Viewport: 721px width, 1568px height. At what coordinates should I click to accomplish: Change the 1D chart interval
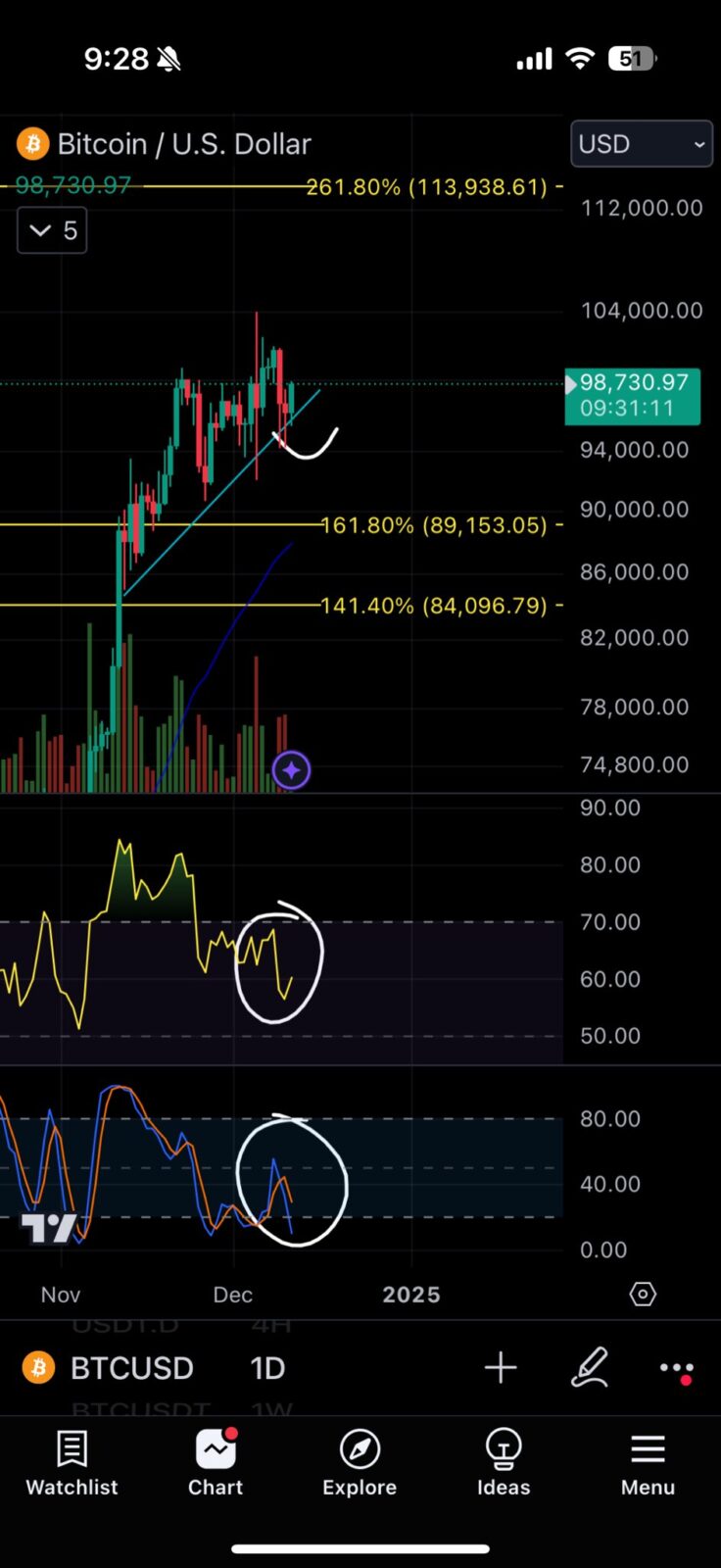point(267,1368)
